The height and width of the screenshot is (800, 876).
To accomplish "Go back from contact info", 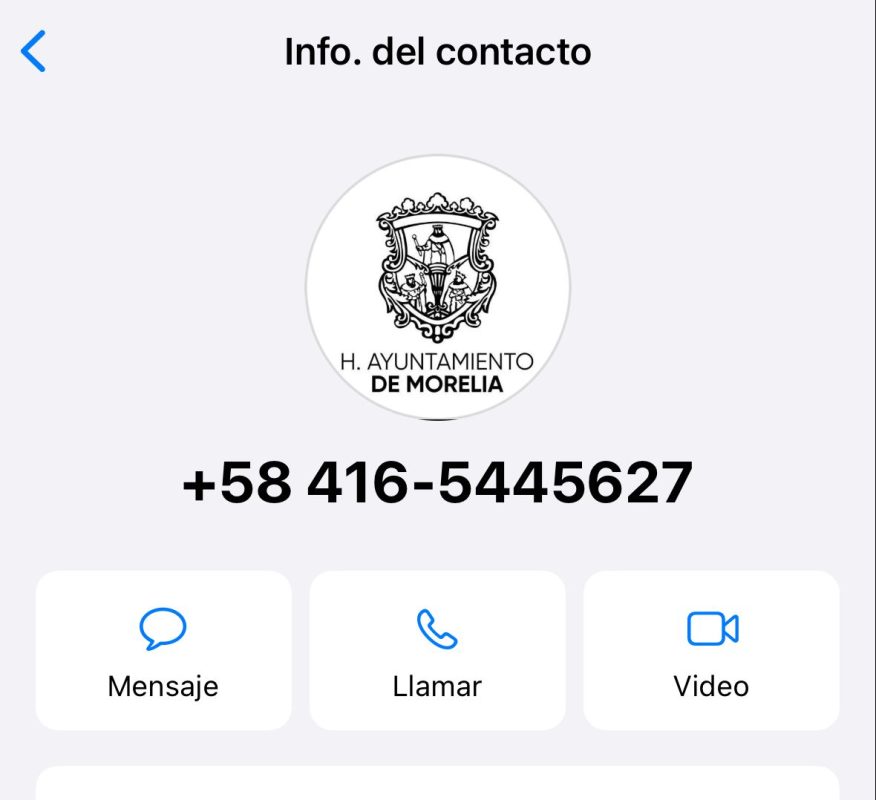I will [34, 51].
